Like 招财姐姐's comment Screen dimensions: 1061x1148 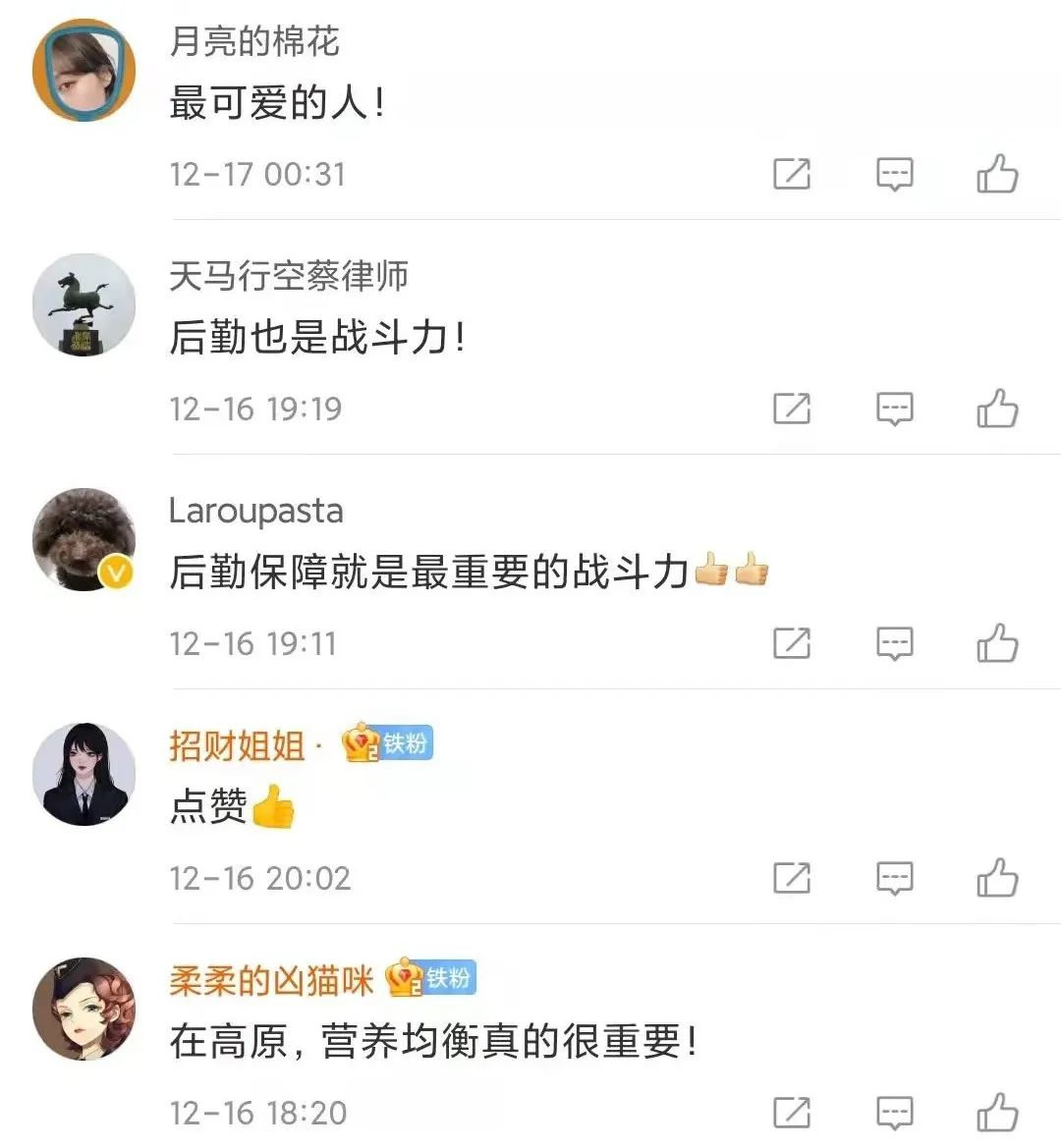click(997, 878)
